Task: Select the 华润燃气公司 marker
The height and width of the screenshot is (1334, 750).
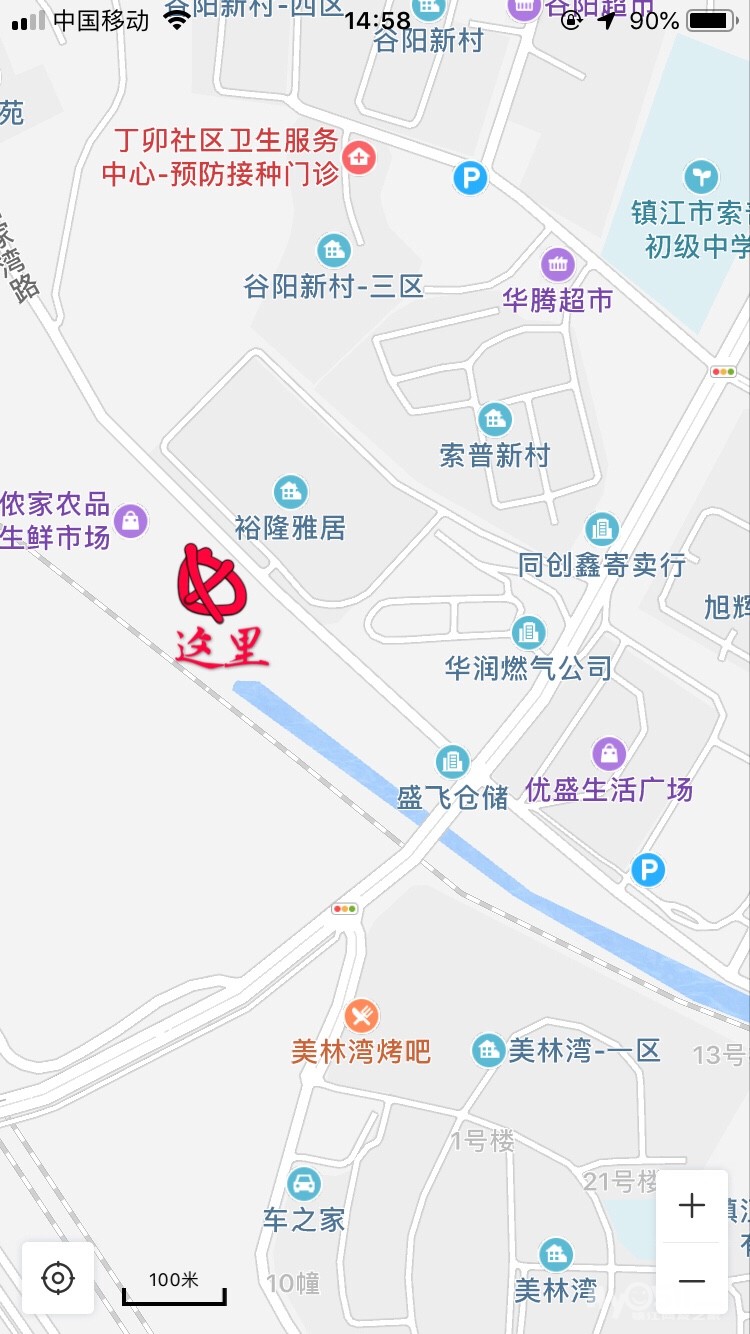Action: point(528,632)
